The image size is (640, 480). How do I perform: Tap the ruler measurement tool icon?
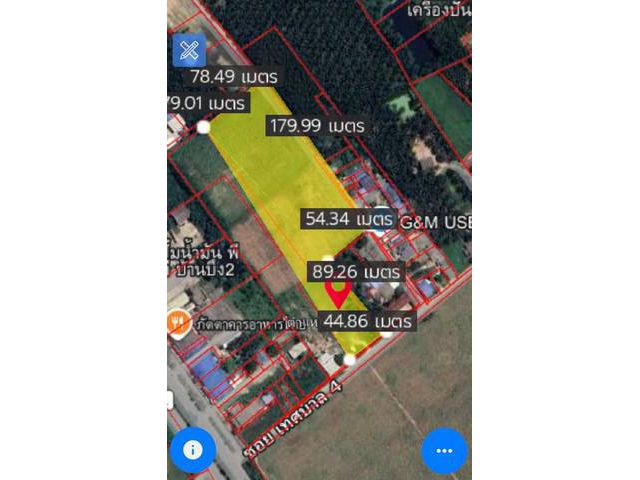pos(189,50)
